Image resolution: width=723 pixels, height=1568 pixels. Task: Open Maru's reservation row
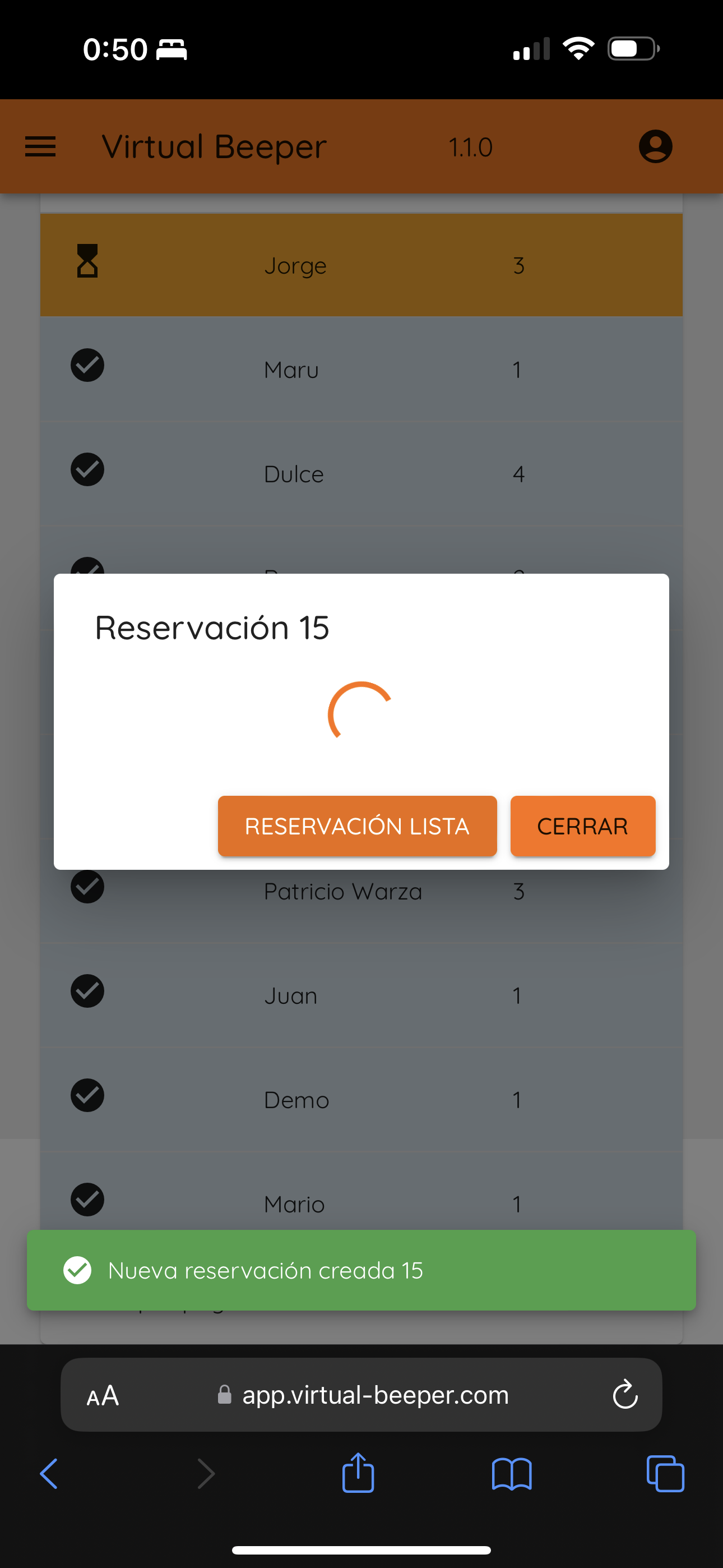361,369
